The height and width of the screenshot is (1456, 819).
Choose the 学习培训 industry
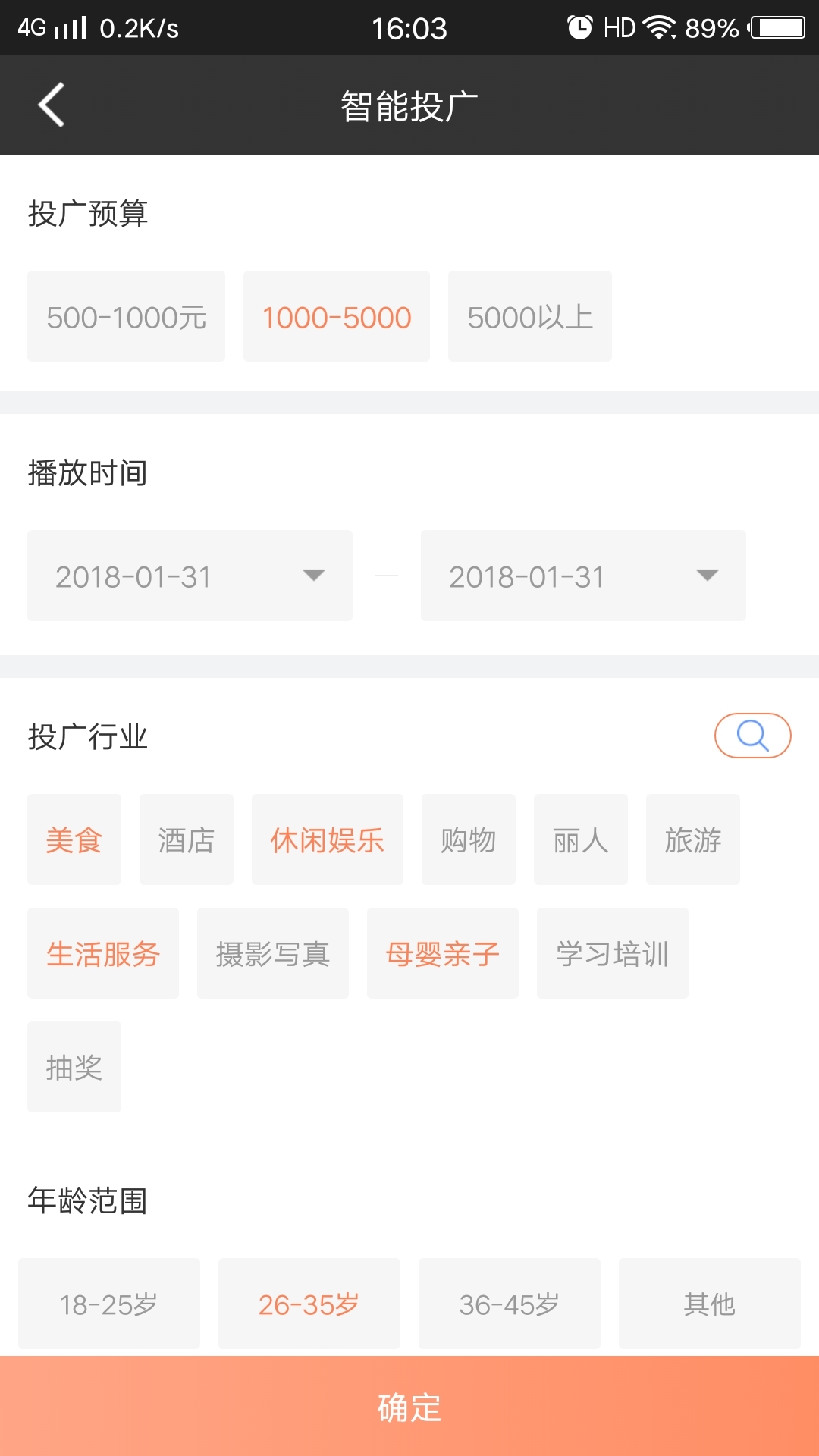pyautogui.click(x=612, y=953)
